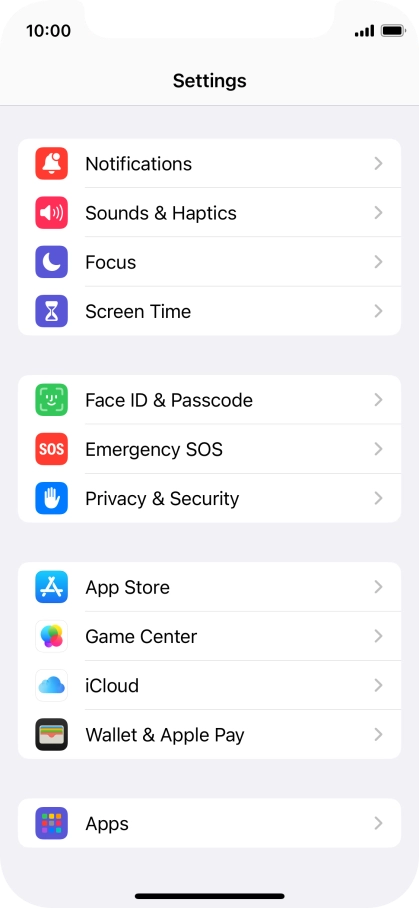Select Screen Time
The width and height of the screenshot is (419, 908).
click(x=210, y=311)
